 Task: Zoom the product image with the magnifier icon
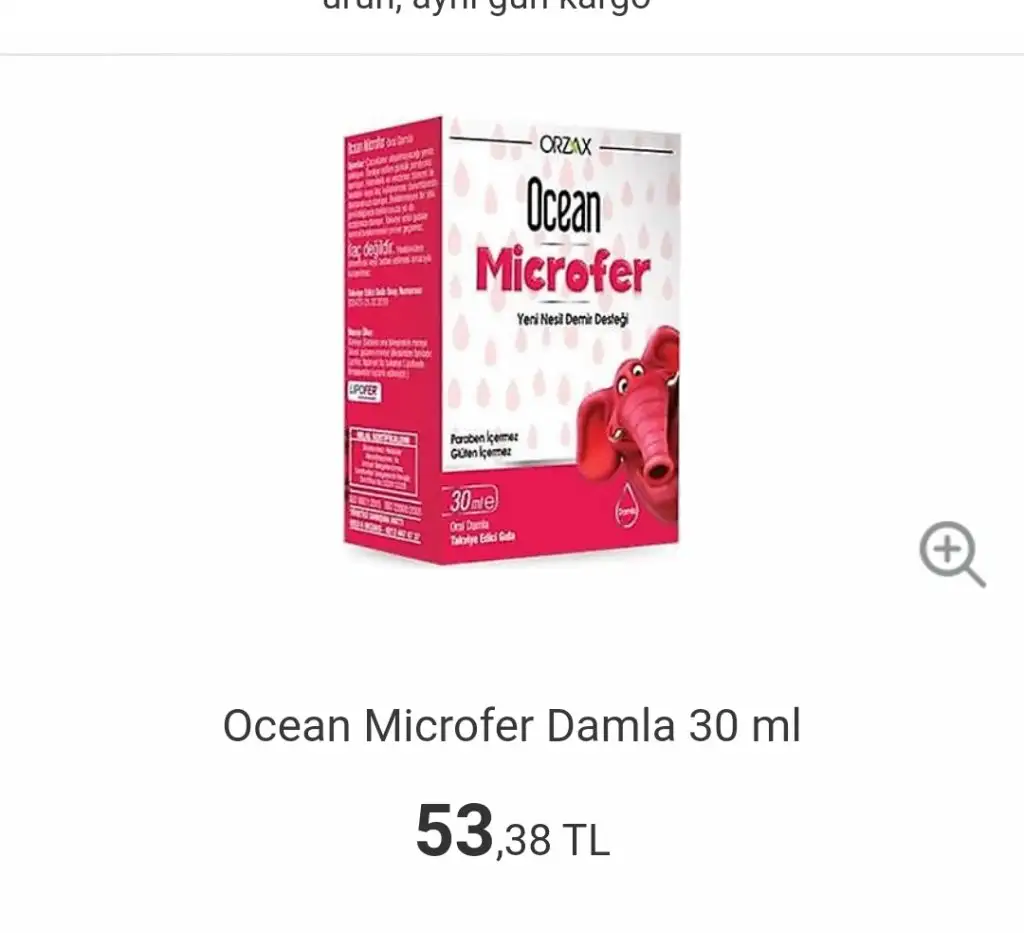tap(951, 553)
